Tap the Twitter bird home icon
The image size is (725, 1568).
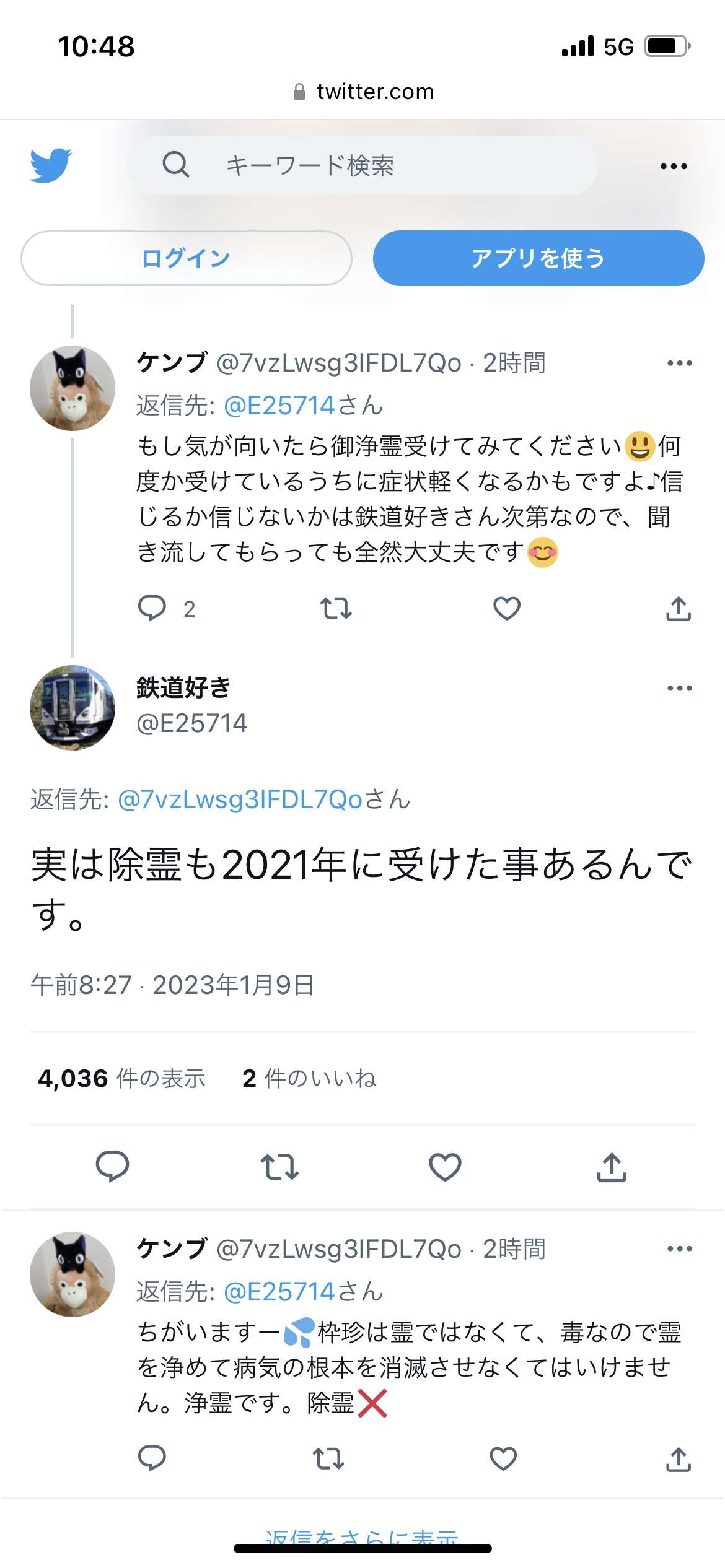[x=50, y=165]
